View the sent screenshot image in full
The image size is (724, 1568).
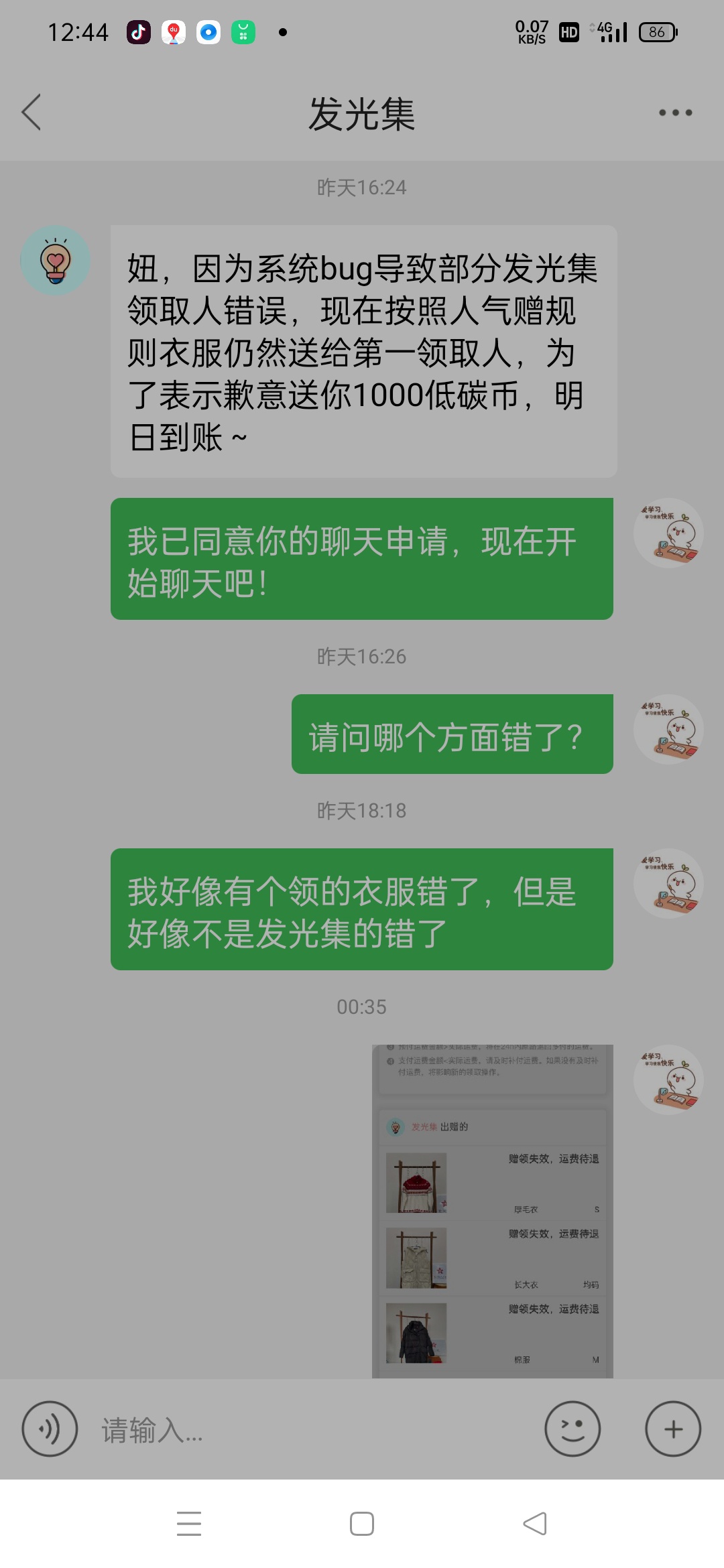point(493,1211)
